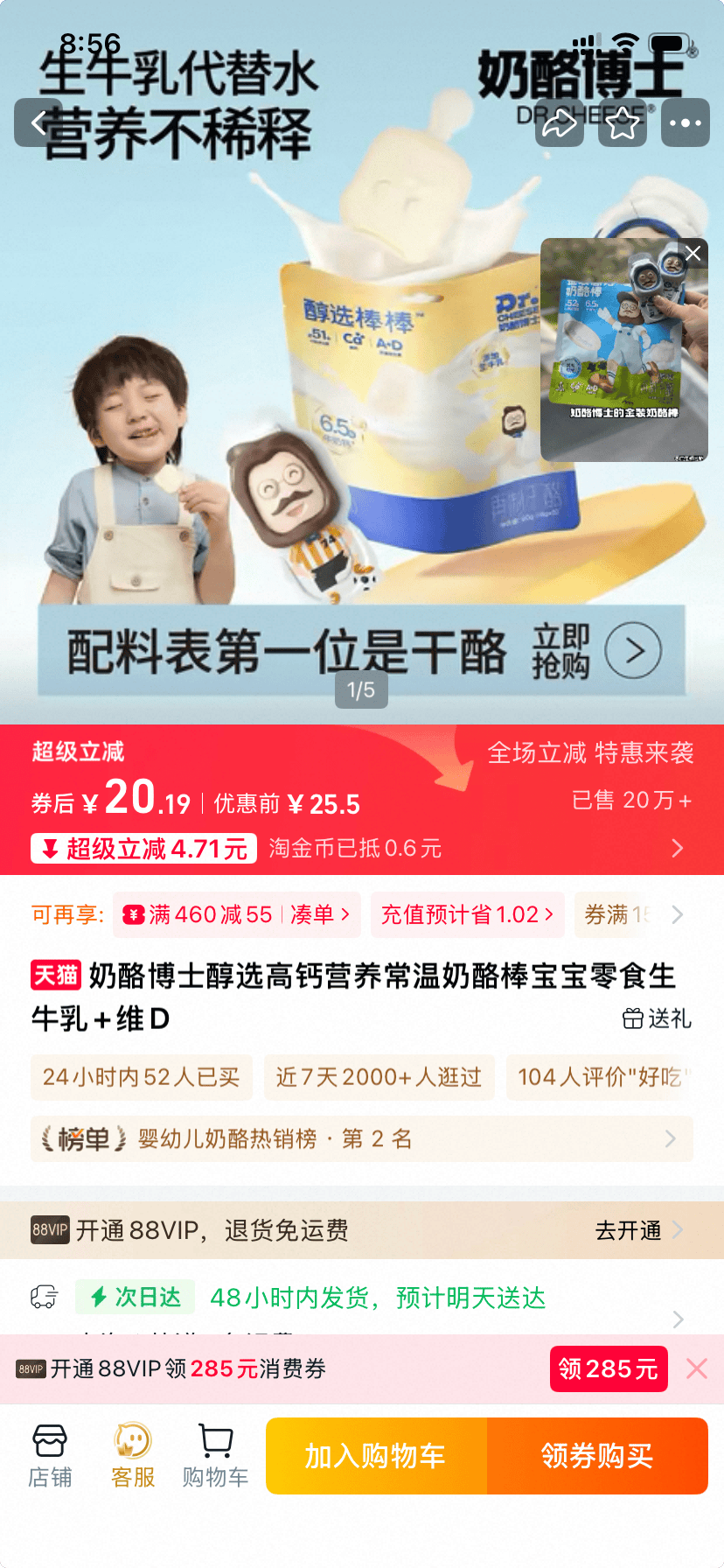
Task: Close the floating video preview
Action: click(693, 254)
